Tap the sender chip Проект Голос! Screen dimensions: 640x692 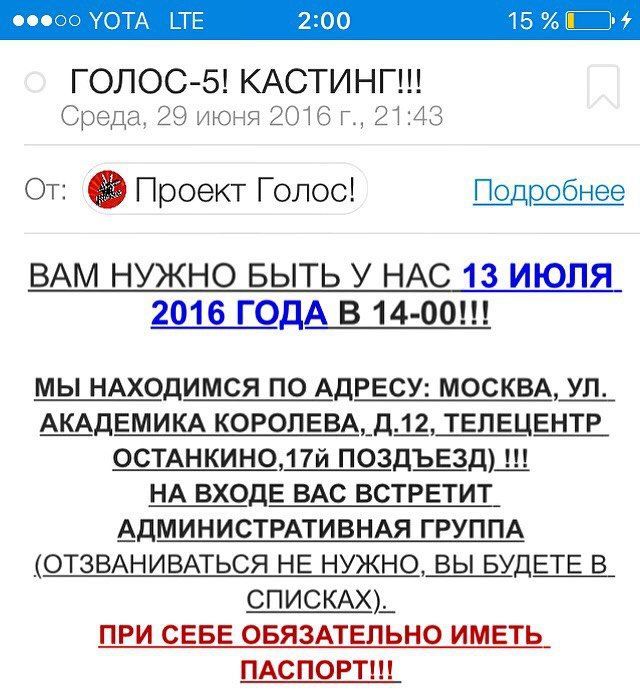(x=224, y=190)
